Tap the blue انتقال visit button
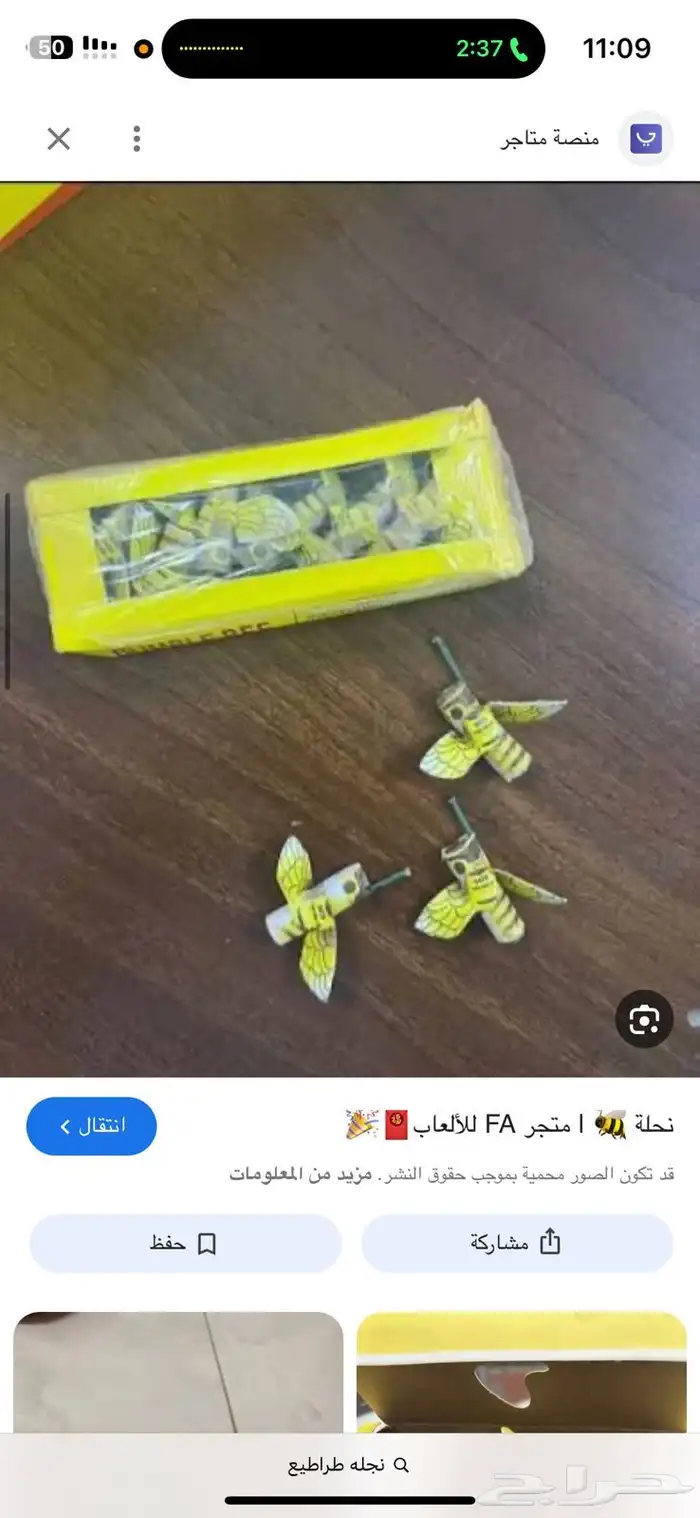This screenshot has width=700, height=1518. (x=91, y=1126)
